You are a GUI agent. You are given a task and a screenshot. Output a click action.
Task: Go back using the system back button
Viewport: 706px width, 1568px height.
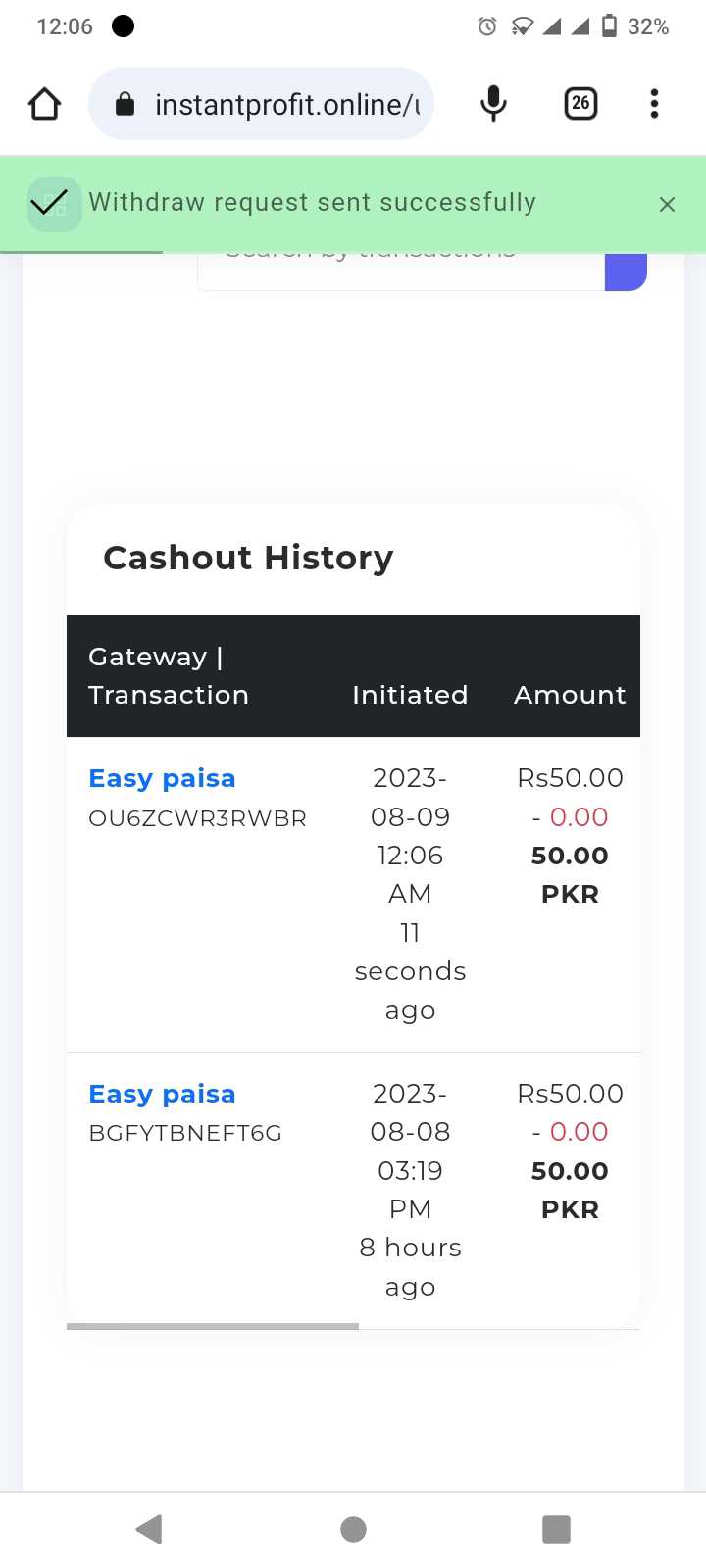pyautogui.click(x=149, y=1529)
